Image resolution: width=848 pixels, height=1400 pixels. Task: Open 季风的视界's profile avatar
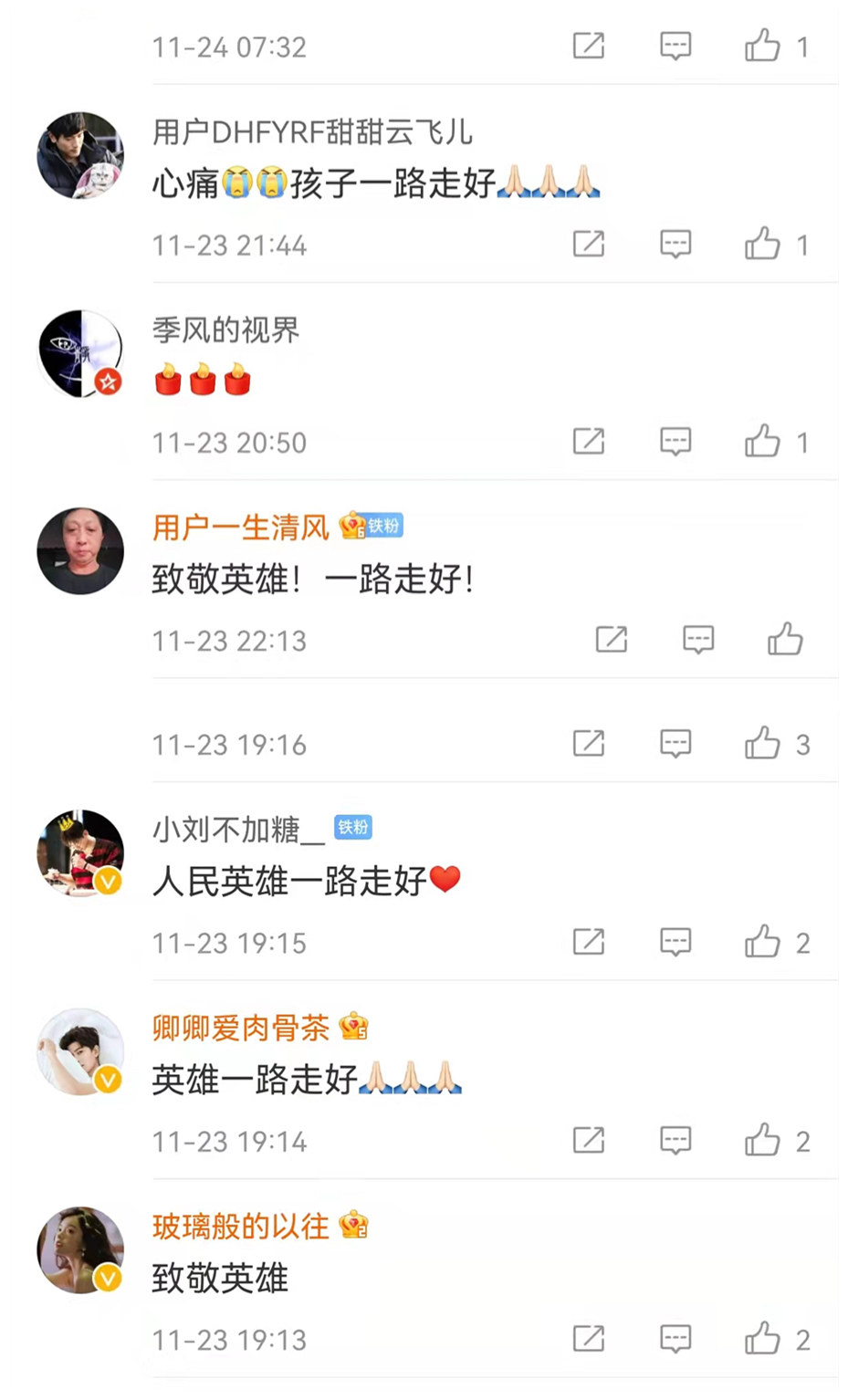click(80, 353)
